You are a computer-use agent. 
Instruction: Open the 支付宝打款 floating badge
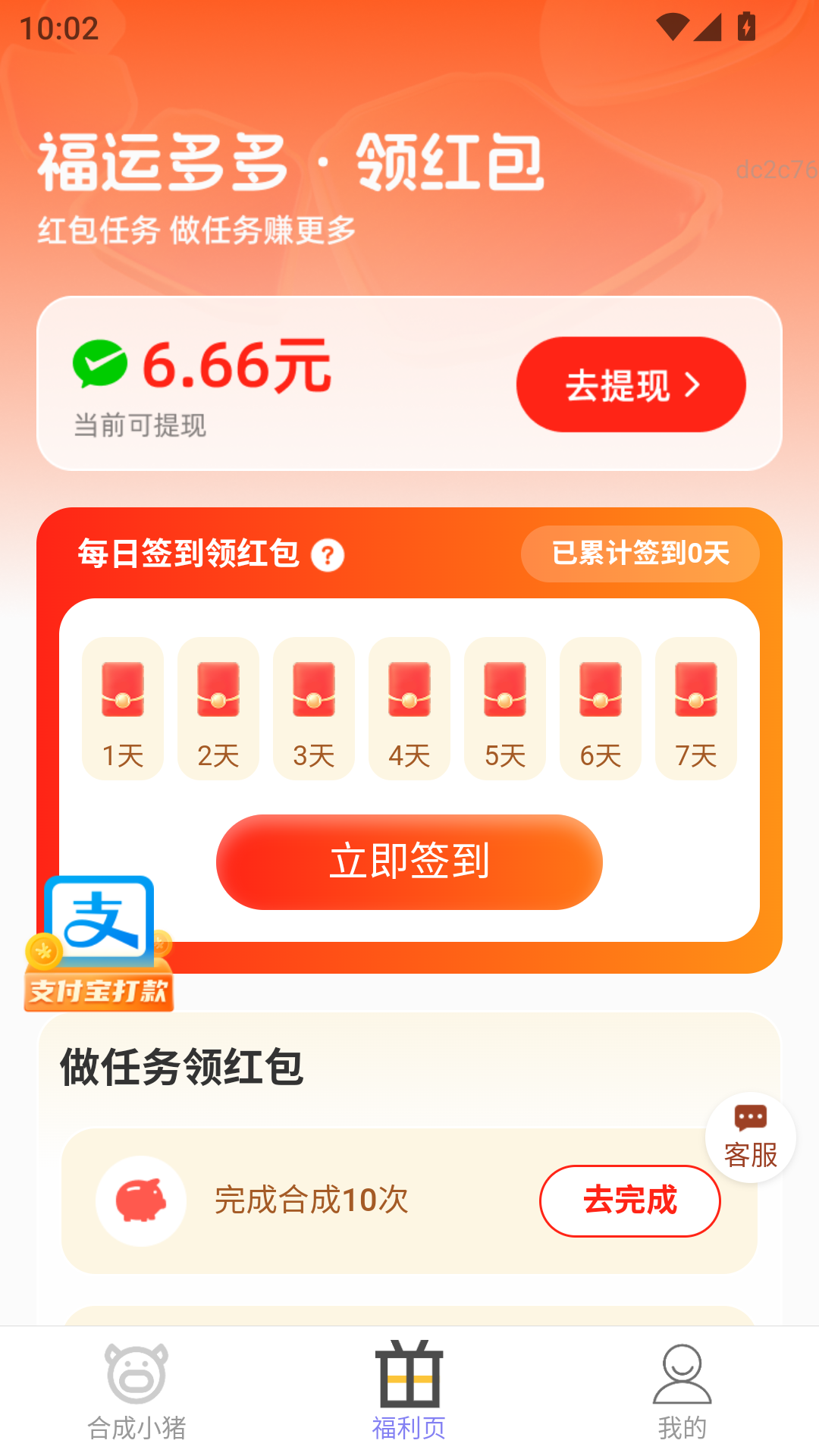pyautogui.click(x=99, y=944)
